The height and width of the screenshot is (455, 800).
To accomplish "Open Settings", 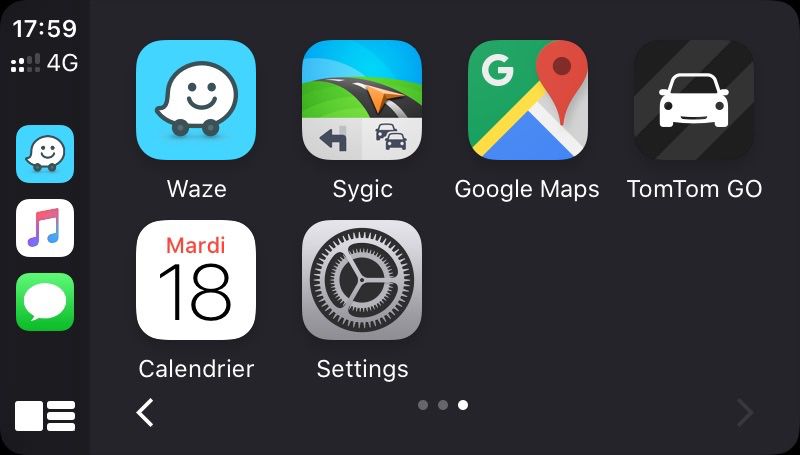I will pos(362,280).
